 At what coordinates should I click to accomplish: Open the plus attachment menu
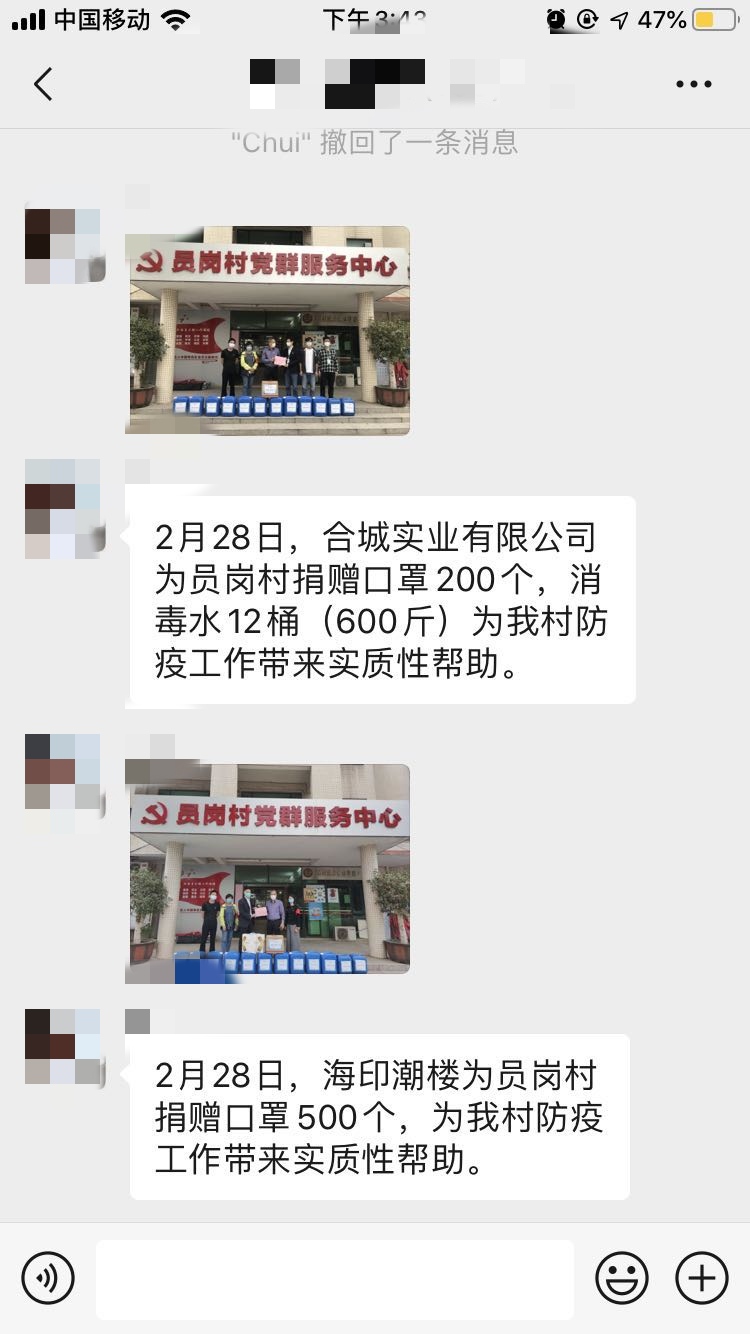701,1277
